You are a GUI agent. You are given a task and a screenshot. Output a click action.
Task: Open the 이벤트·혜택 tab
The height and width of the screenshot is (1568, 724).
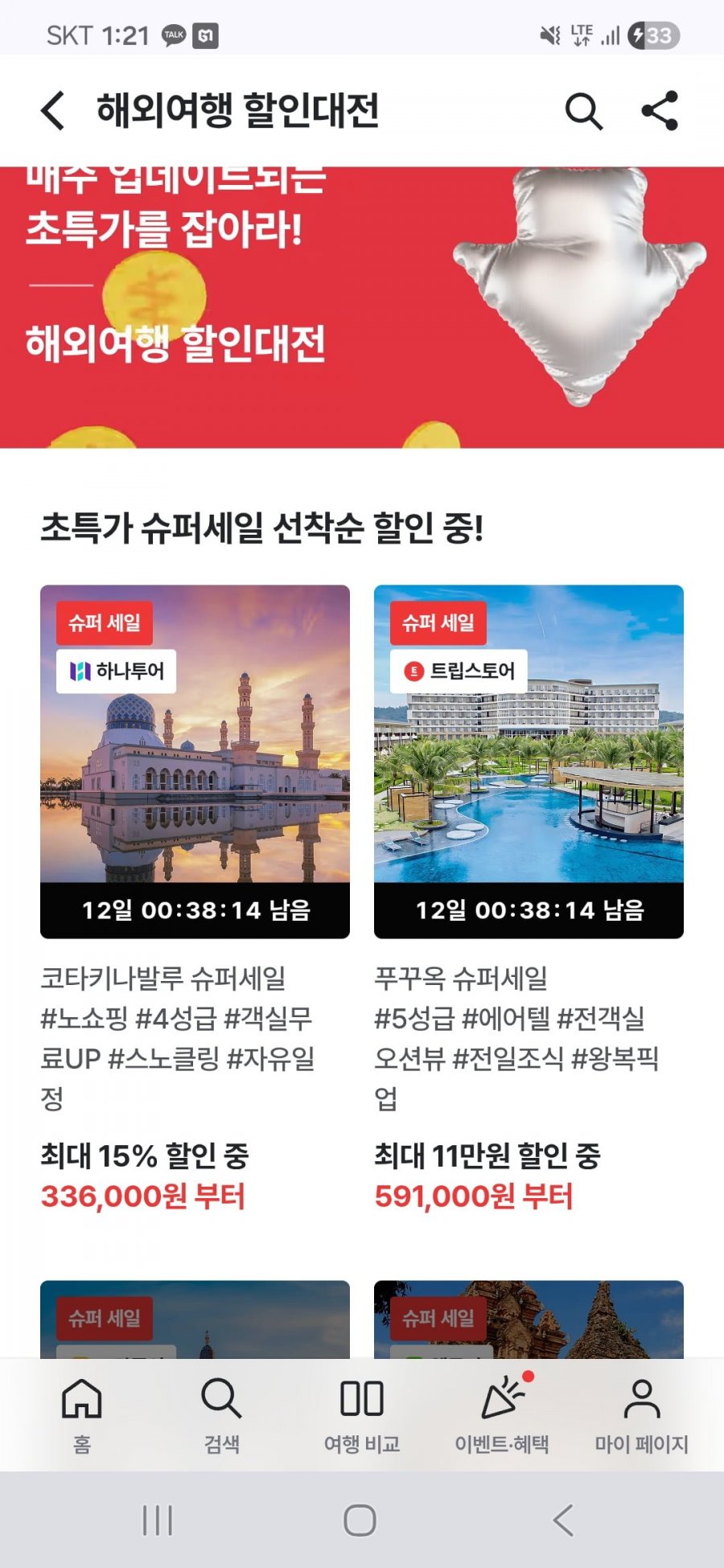[502, 1415]
